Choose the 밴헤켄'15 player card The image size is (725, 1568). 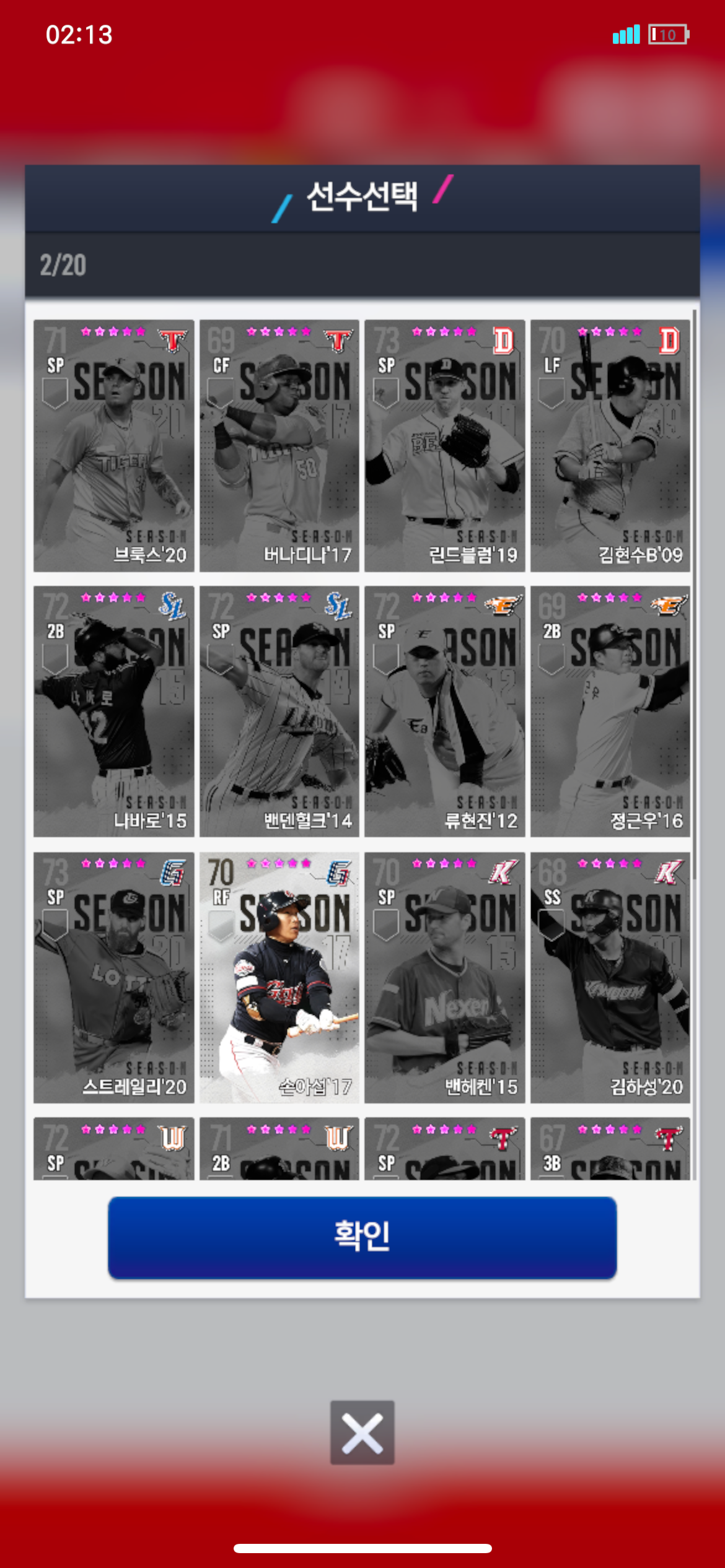tap(444, 977)
